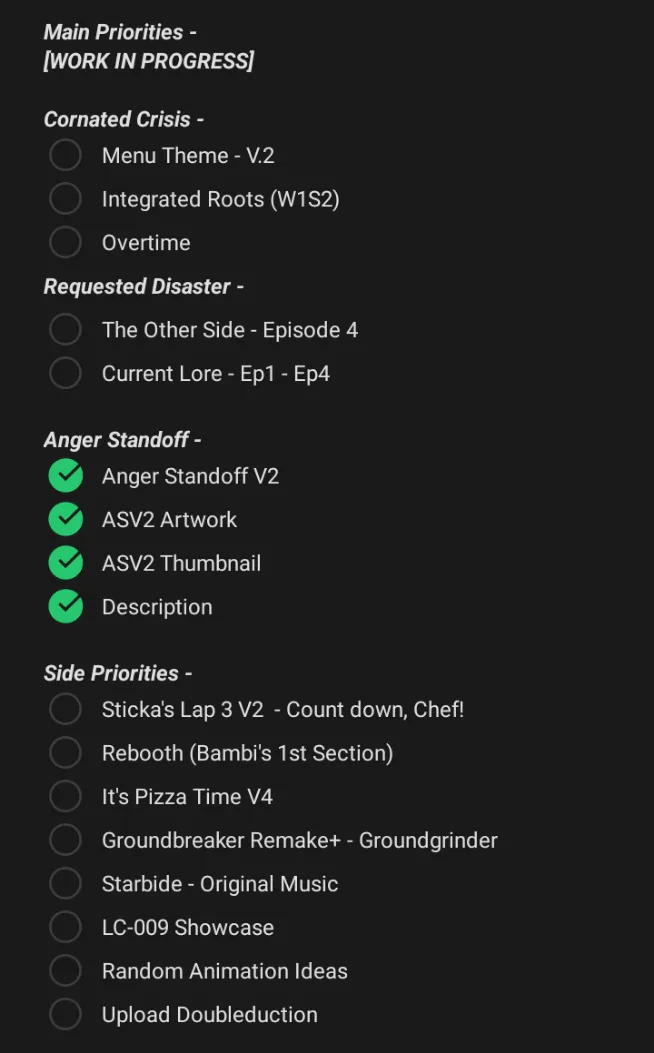
Task: Complete The Other Side - Episode 4
Action: click(65, 330)
